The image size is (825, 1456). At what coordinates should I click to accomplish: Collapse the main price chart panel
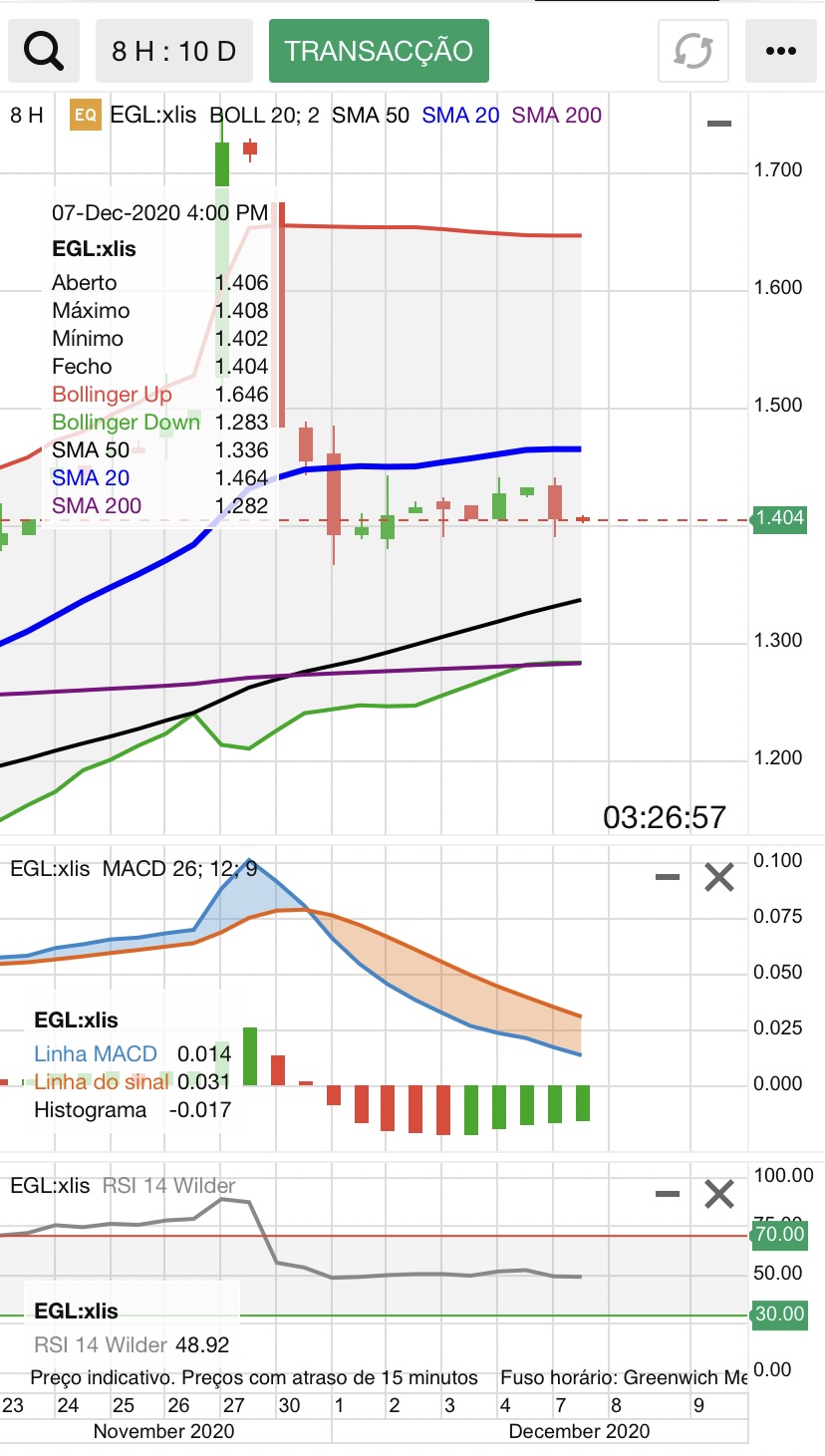coord(718,124)
